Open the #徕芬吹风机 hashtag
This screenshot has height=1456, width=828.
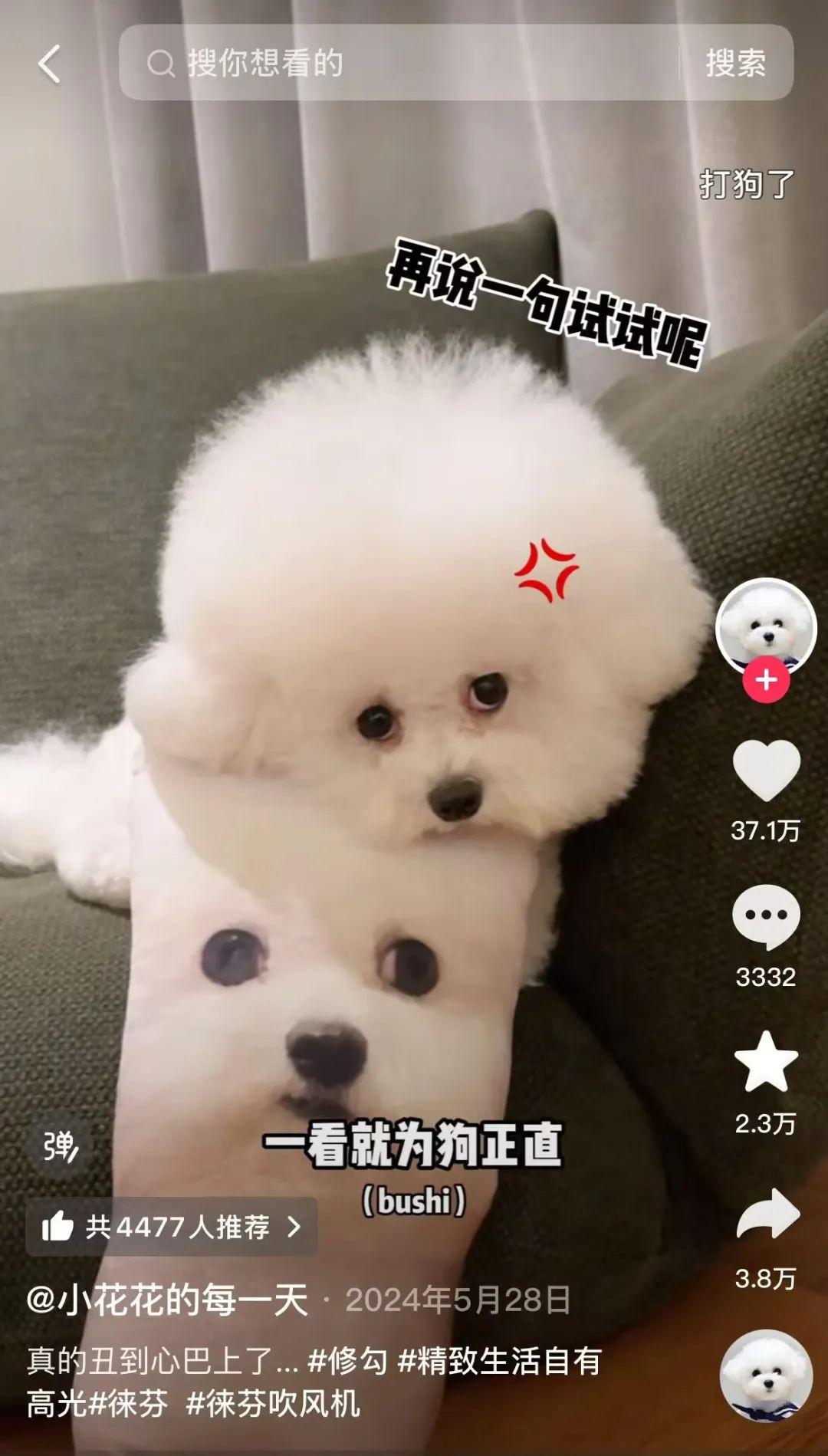273,1404
